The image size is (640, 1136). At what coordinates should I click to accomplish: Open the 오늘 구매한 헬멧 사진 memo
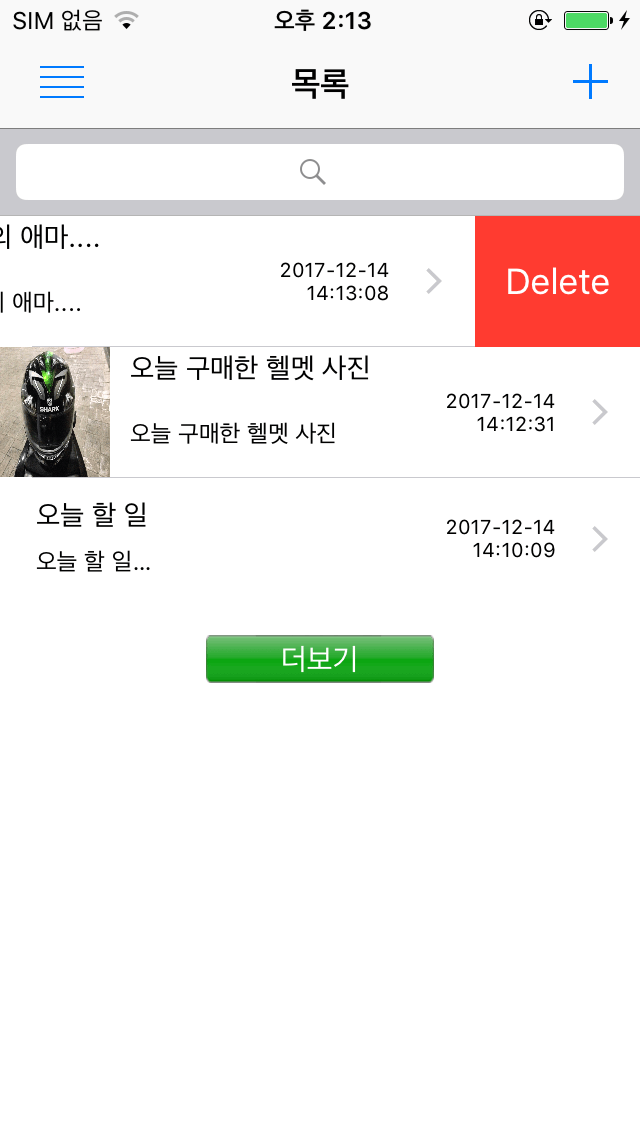click(320, 412)
